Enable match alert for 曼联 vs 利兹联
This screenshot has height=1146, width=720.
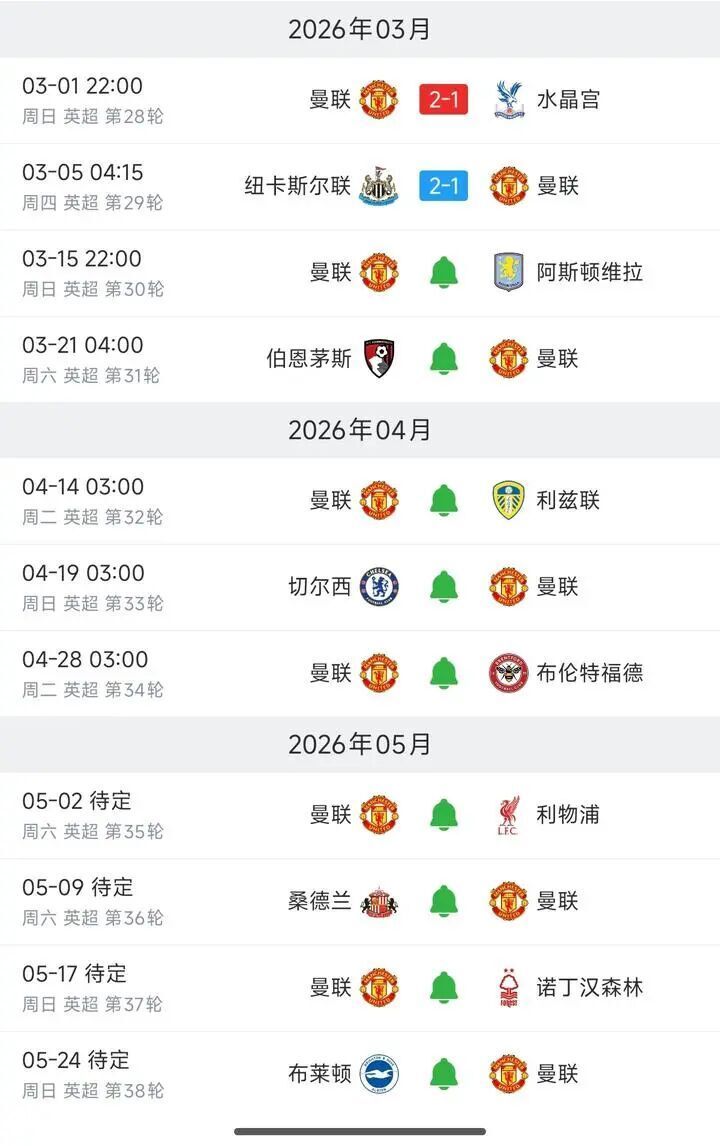[444, 500]
